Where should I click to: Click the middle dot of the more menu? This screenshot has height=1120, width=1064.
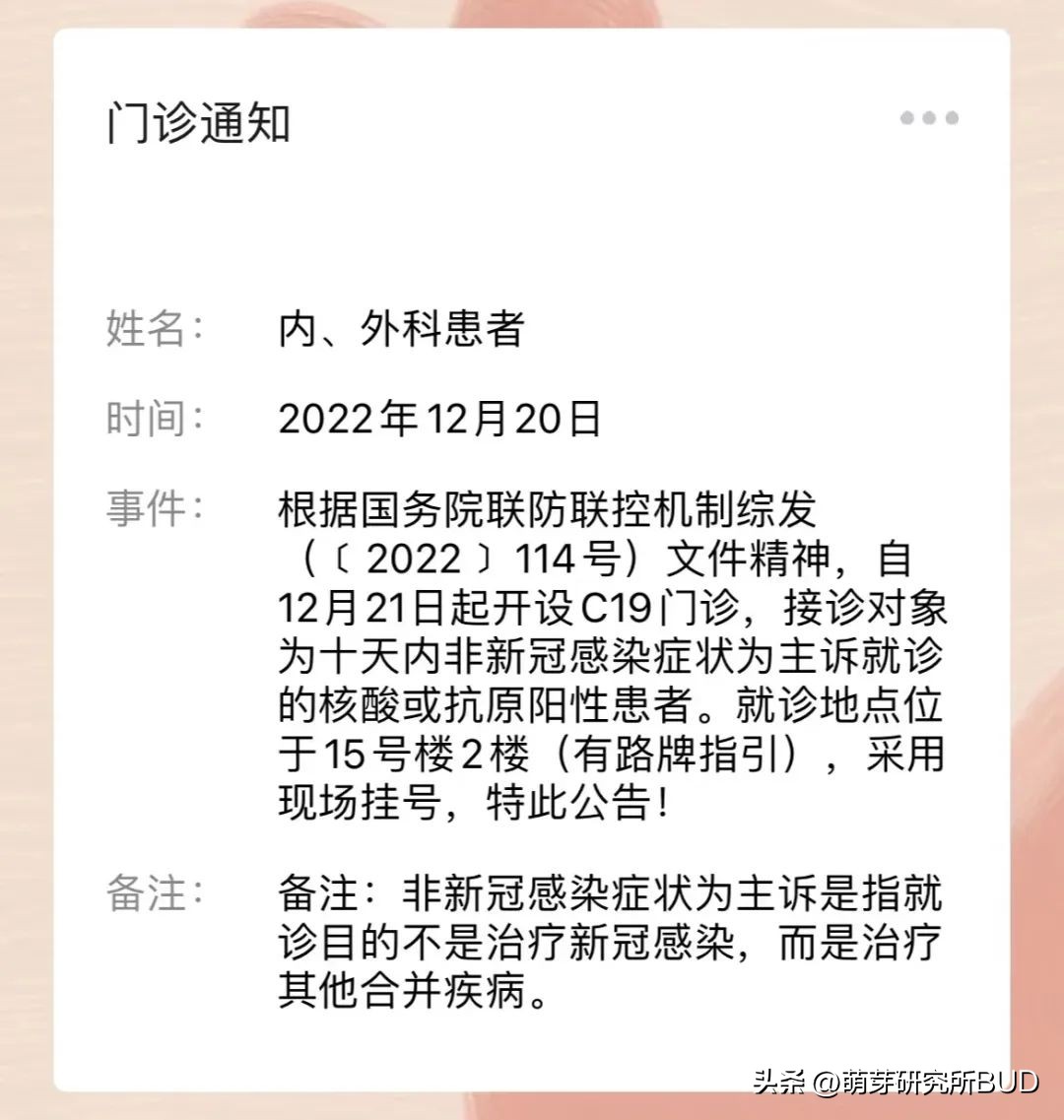930,118
